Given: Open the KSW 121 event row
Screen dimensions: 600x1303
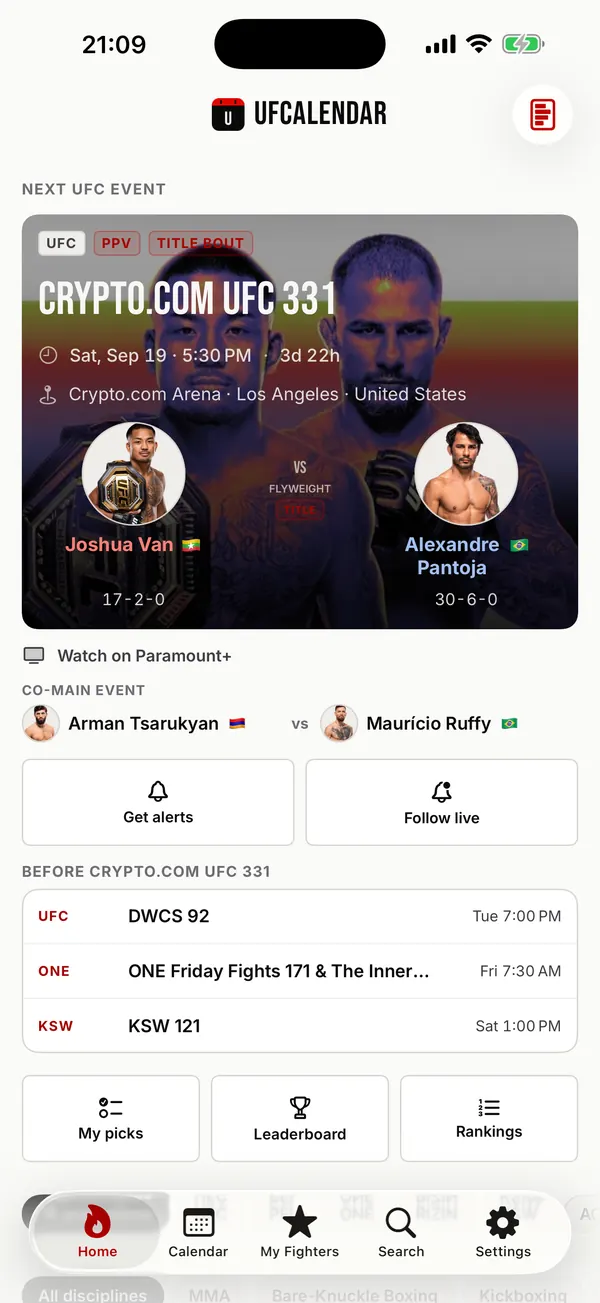Looking at the screenshot, I should pyautogui.click(x=300, y=1026).
